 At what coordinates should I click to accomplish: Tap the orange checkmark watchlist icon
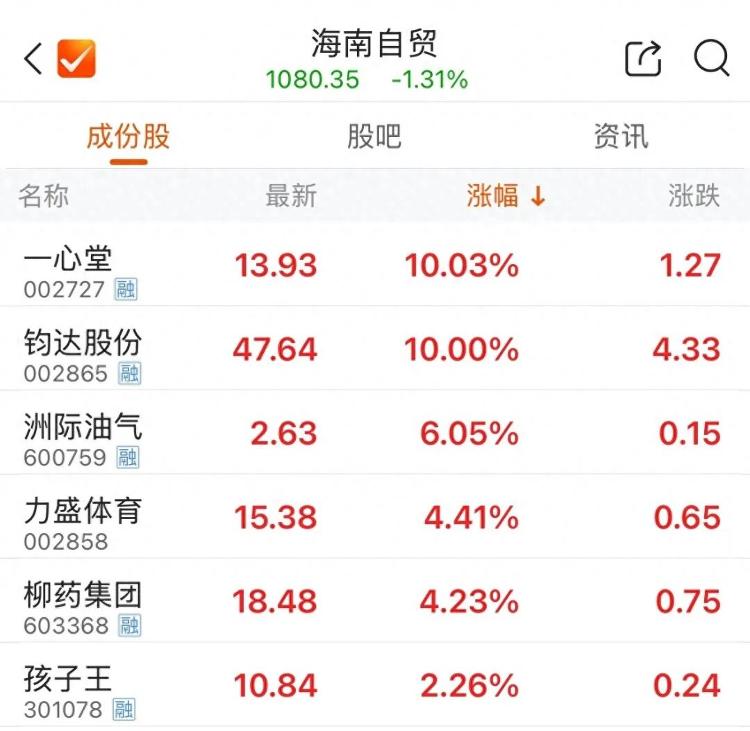76,59
